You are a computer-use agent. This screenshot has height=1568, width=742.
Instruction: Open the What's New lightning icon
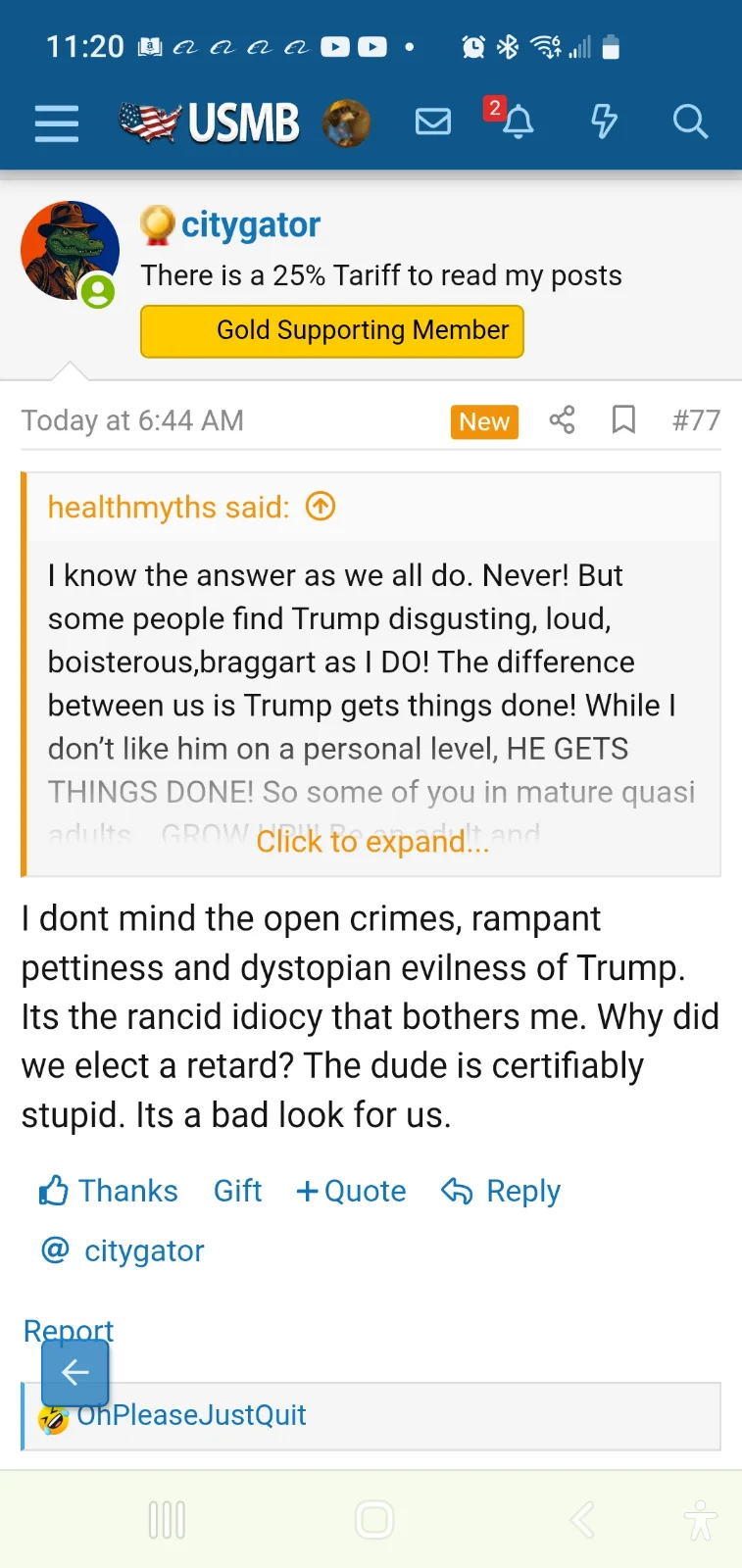[604, 122]
